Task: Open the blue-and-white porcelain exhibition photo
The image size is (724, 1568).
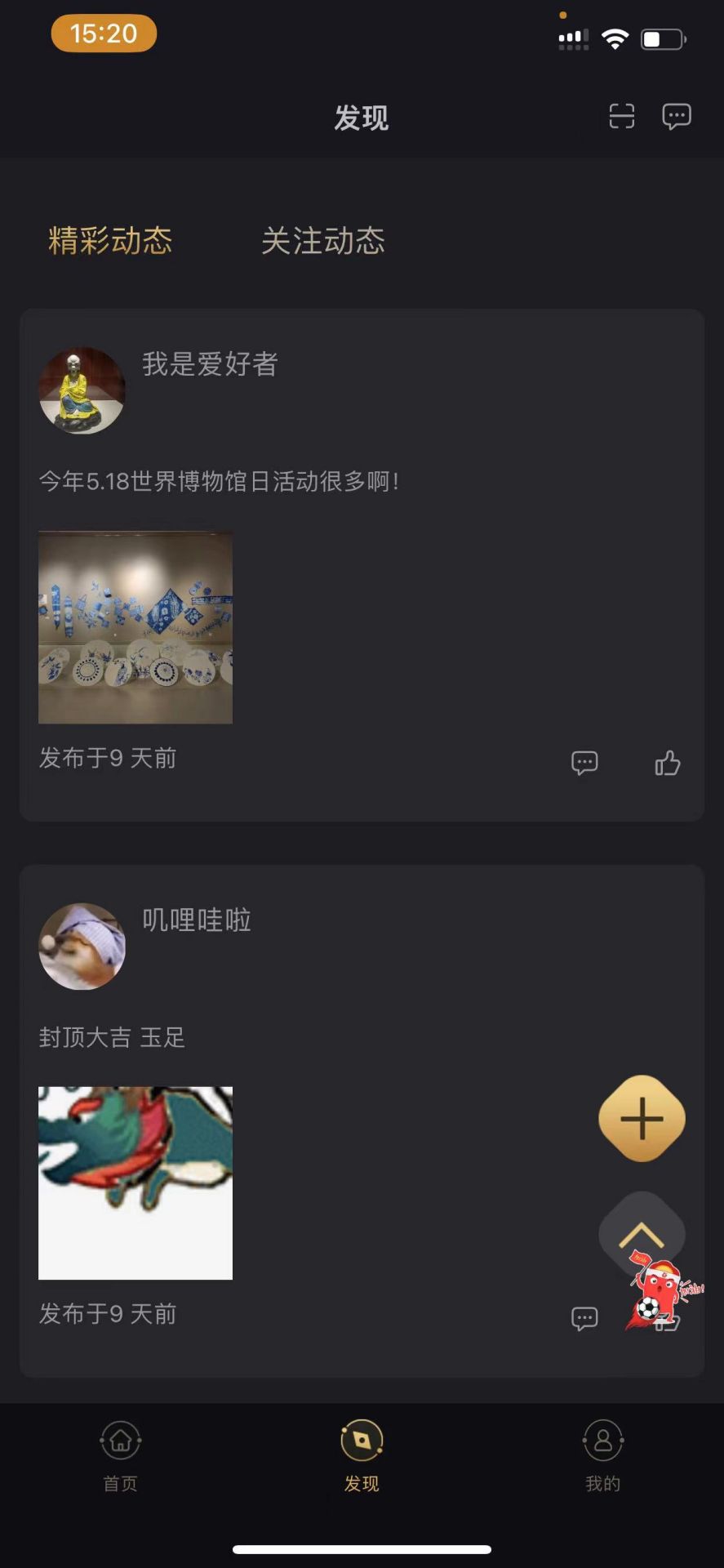Action: [x=135, y=627]
